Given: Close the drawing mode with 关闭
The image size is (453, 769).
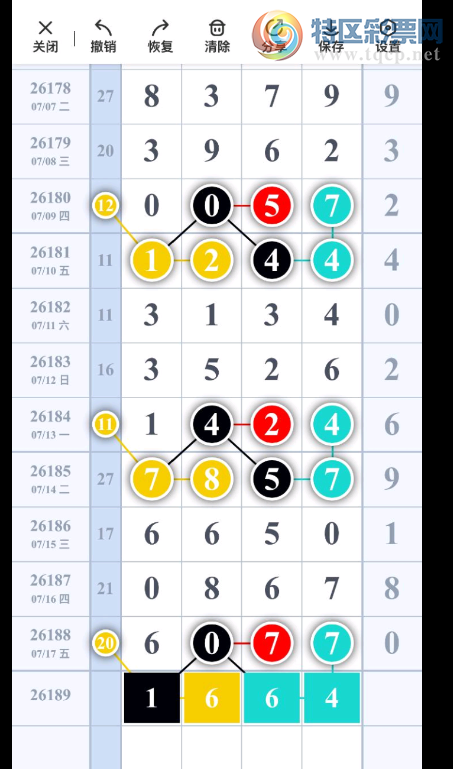Looking at the screenshot, I should 45,36.
